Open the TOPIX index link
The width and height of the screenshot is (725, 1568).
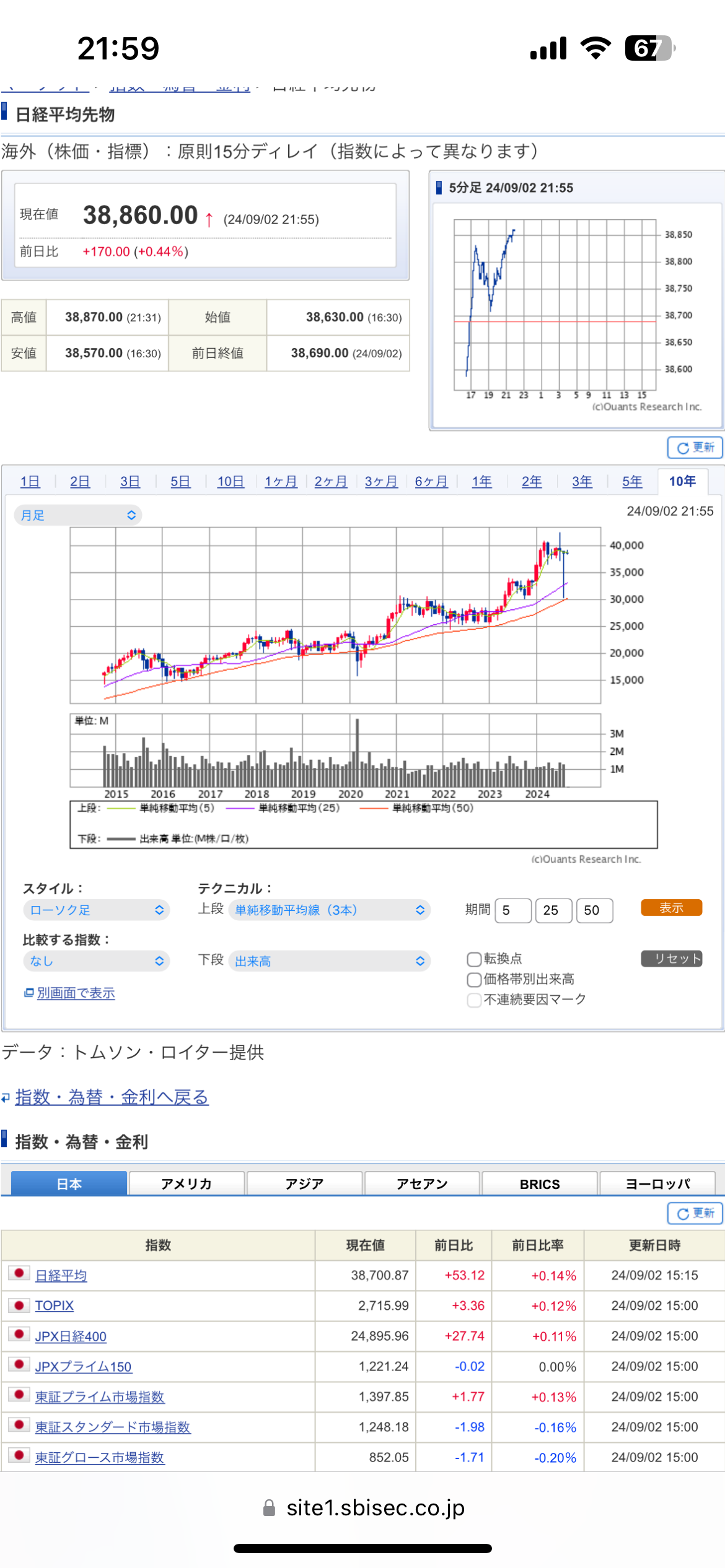click(x=55, y=1305)
